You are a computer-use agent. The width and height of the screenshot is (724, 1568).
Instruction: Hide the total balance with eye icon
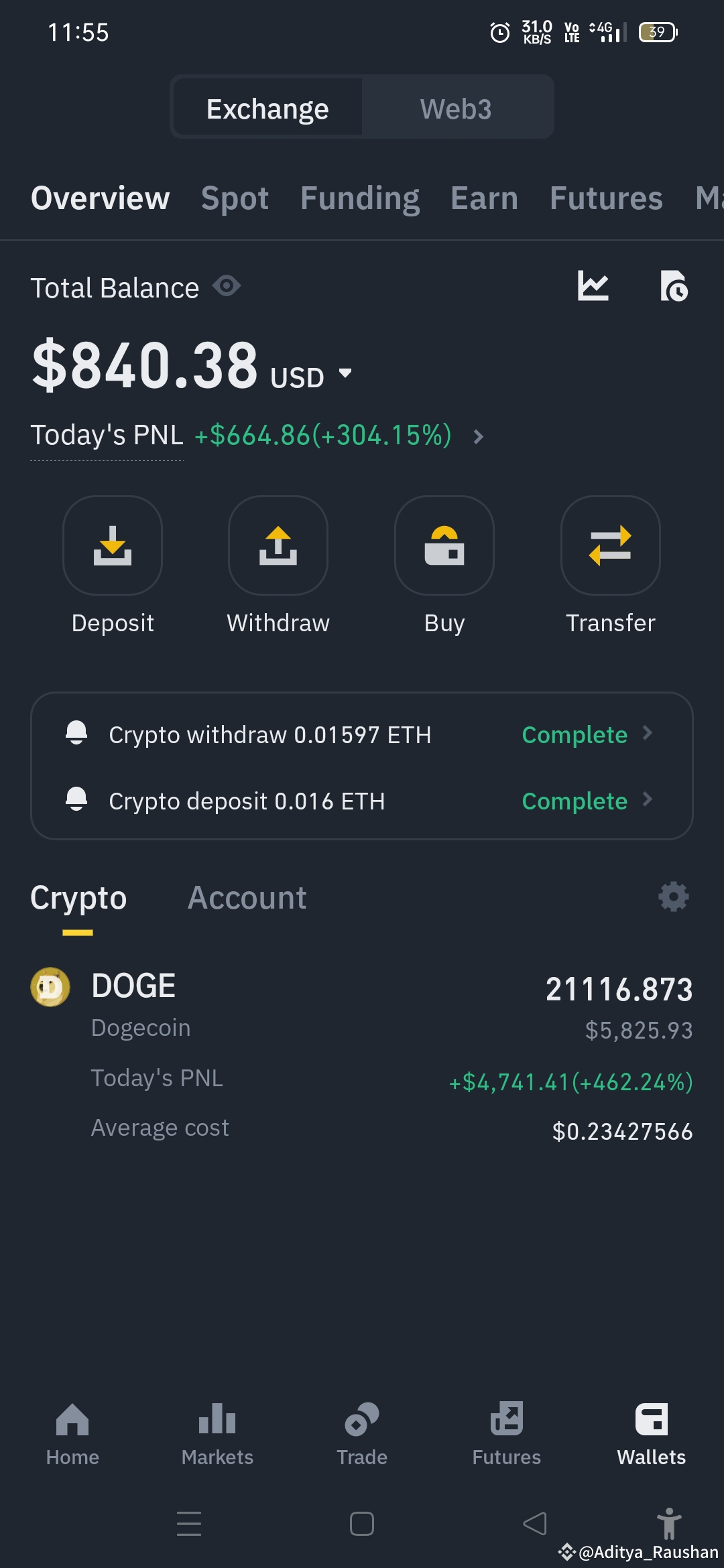227,286
